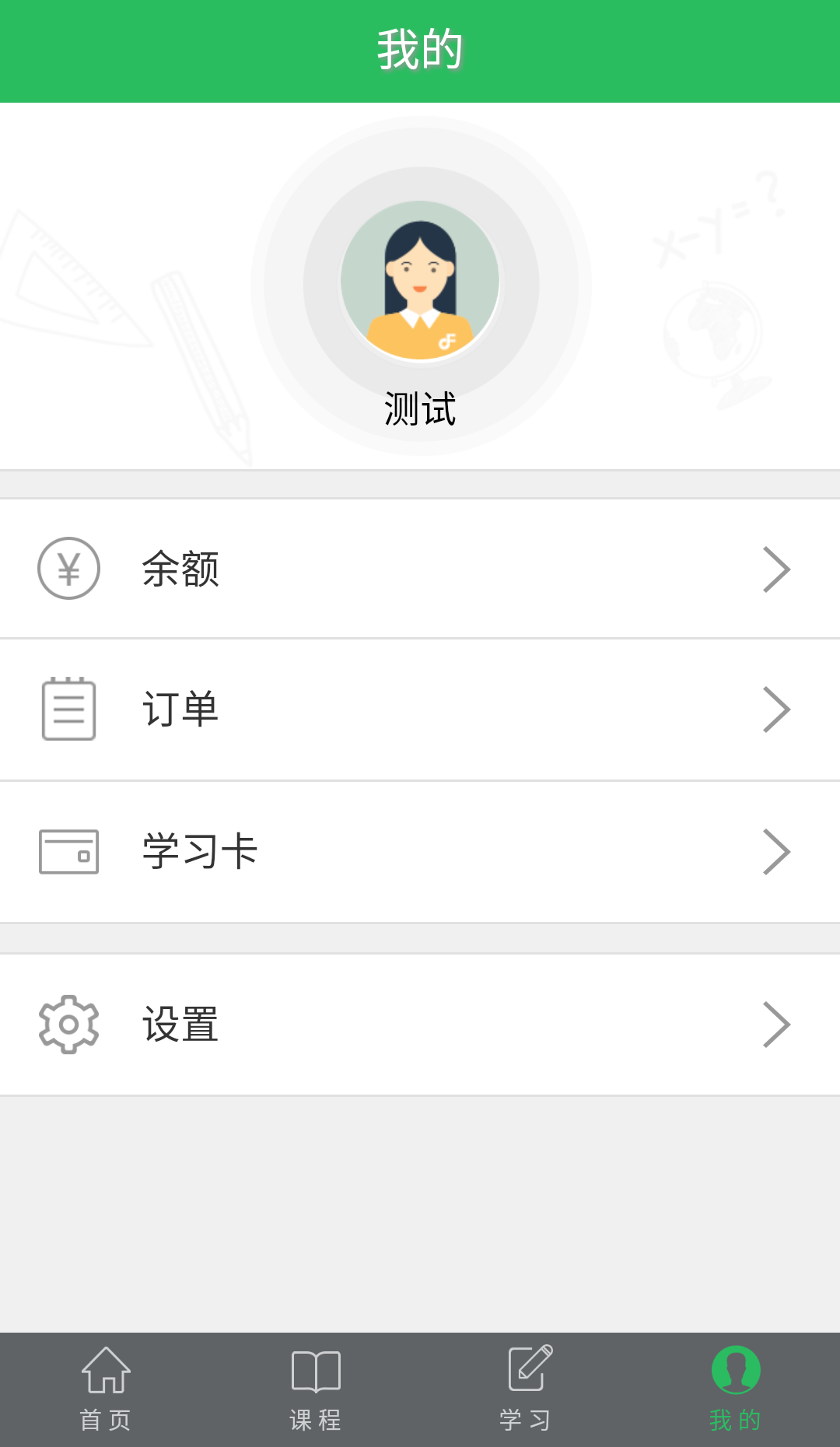Tap the user avatar picture
The image size is (840, 1447).
click(420, 284)
